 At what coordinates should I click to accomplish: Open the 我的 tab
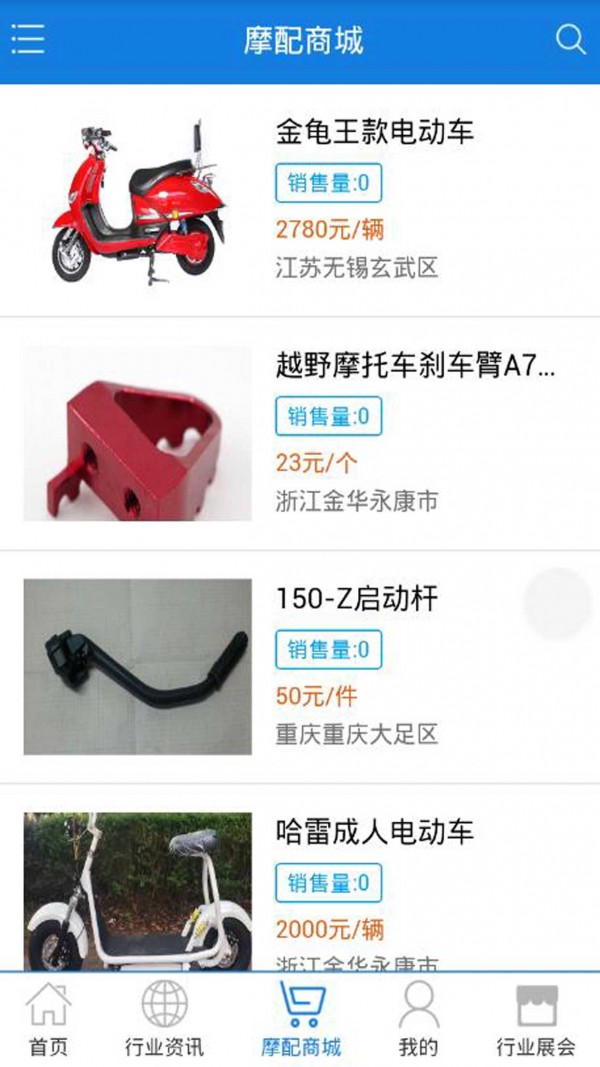point(418,1020)
